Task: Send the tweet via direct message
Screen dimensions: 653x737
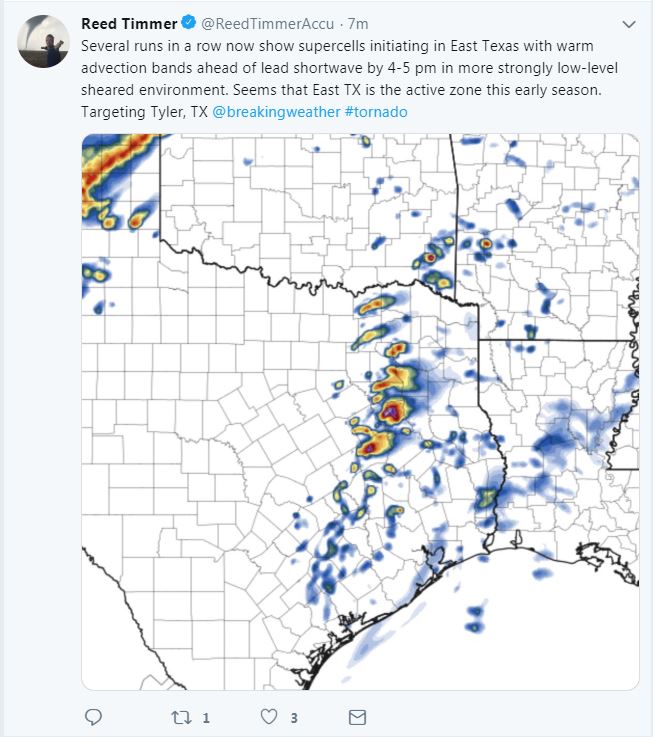Action: coord(357,717)
